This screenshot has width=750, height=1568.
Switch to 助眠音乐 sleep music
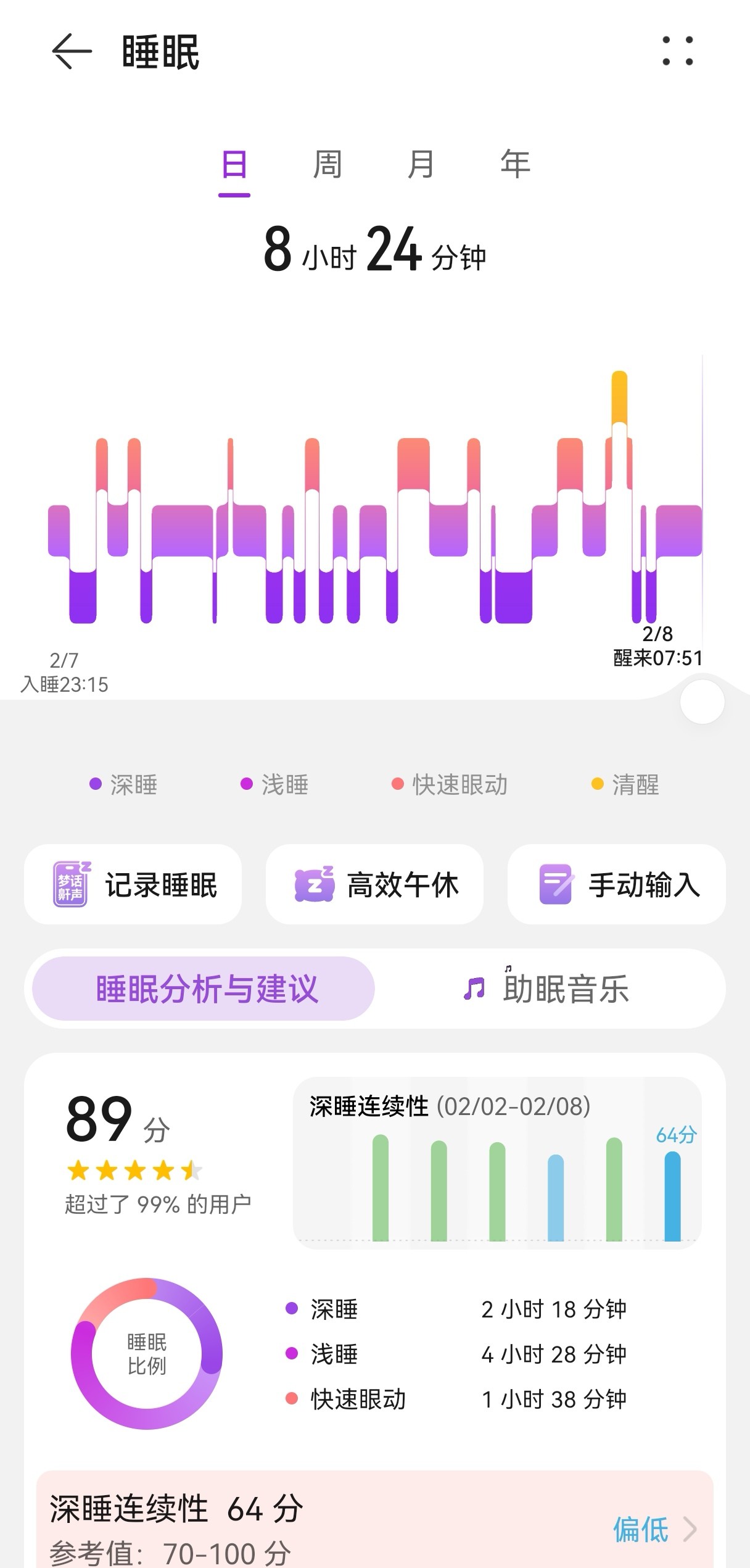click(x=546, y=989)
